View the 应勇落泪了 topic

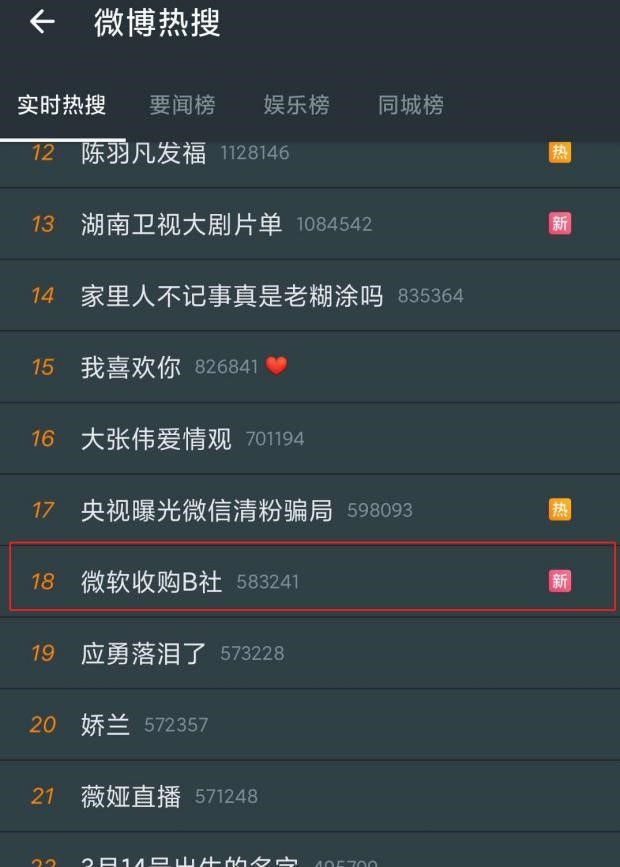tap(144, 653)
